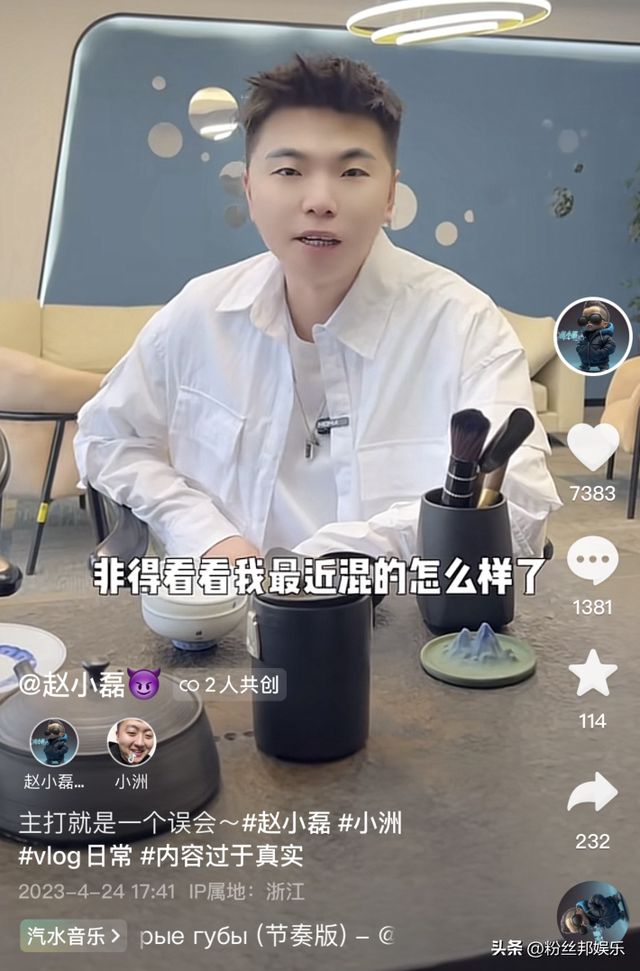Open the #vlog日常 hashtag
The image size is (640, 971).
tap(75, 856)
